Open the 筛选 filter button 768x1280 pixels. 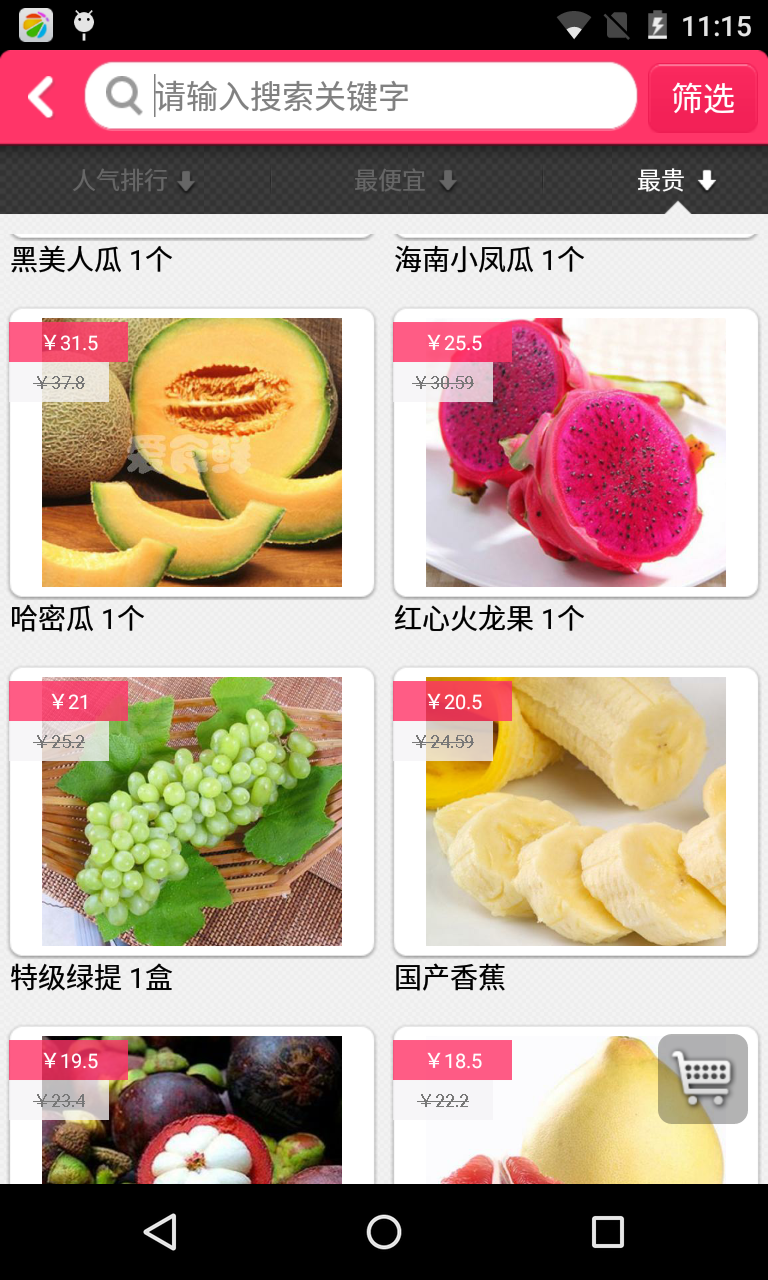point(702,98)
